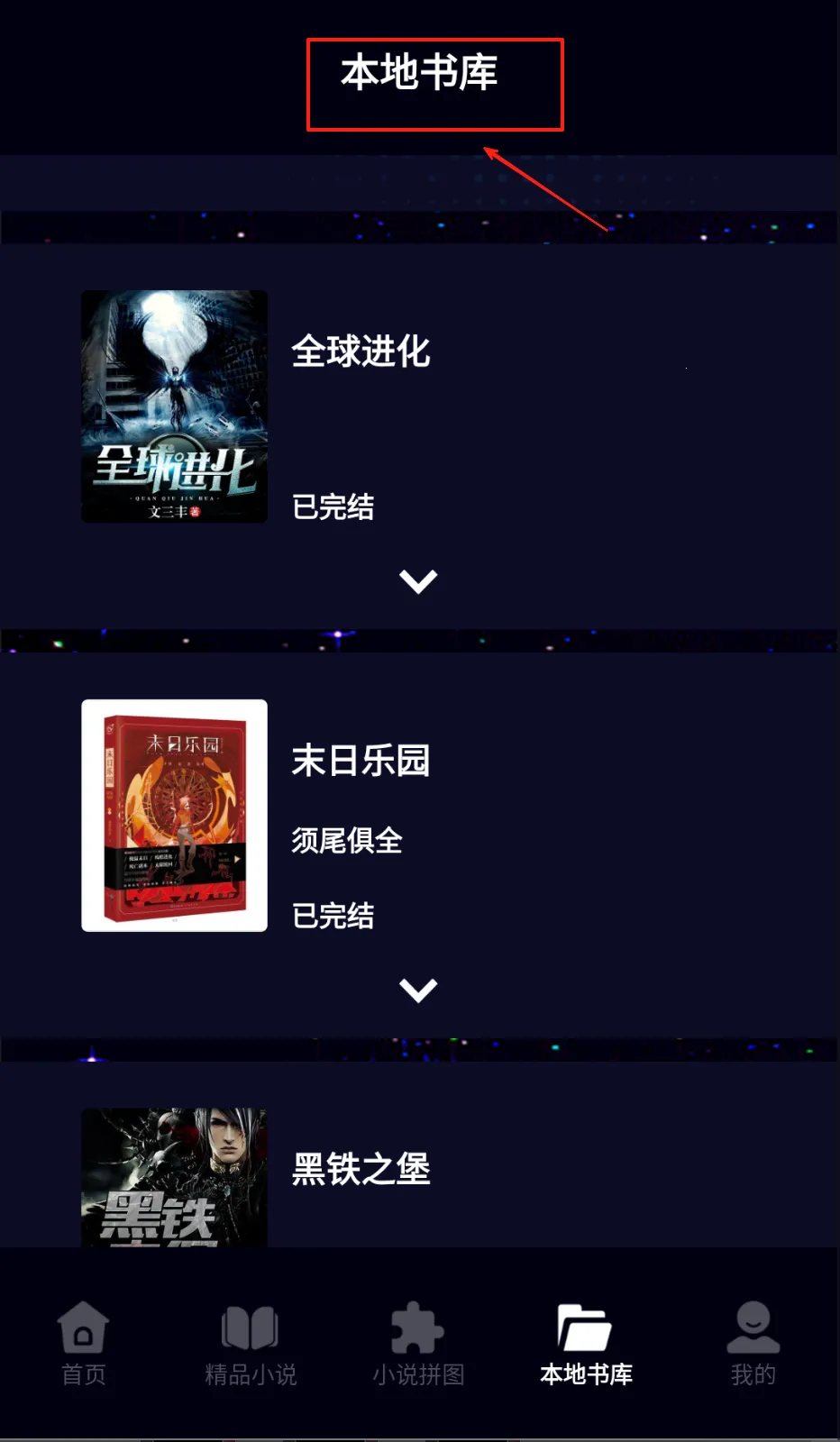The height and width of the screenshot is (1442, 840).
Task: Open the 末日乐园 book cover
Action: (x=174, y=816)
